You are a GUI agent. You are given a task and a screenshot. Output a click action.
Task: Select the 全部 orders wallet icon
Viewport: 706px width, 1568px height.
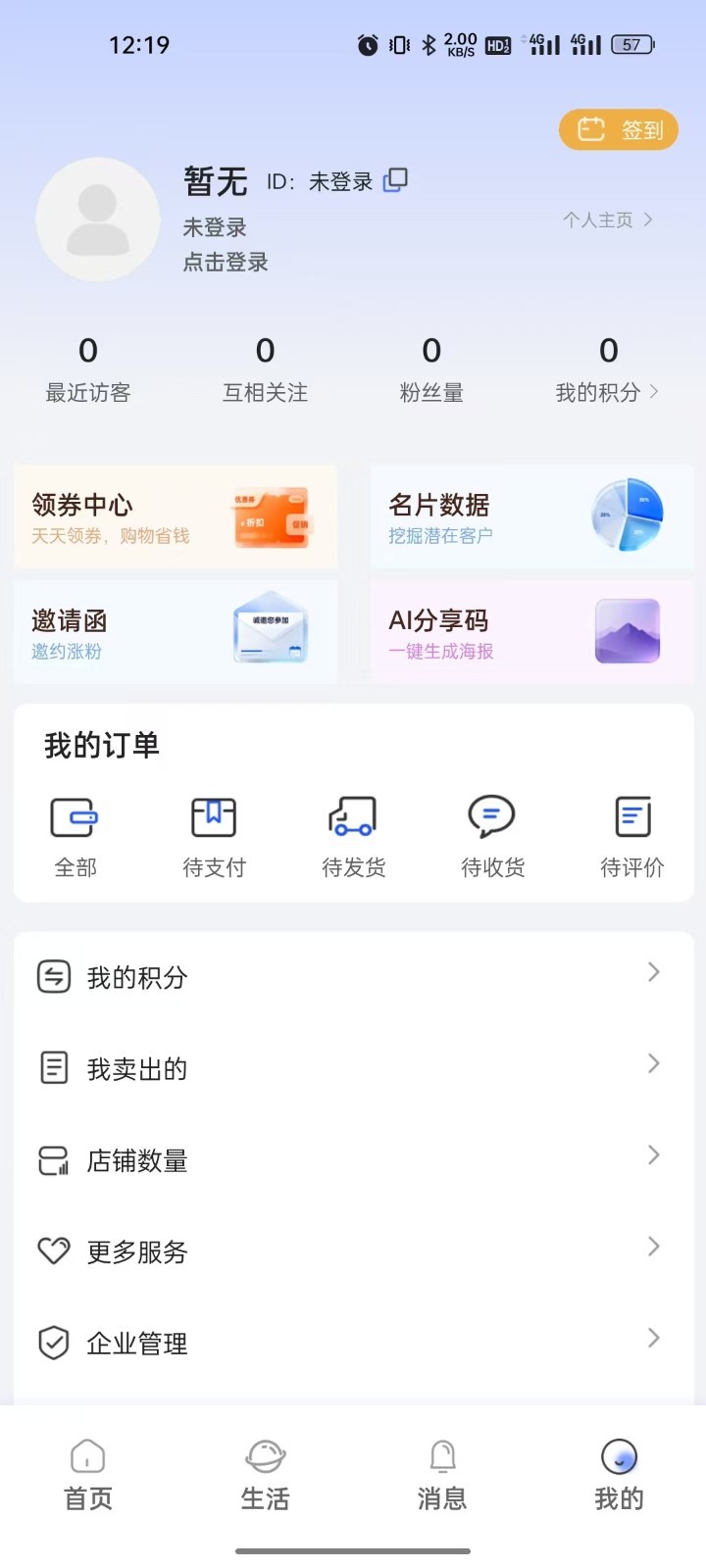[x=76, y=816]
